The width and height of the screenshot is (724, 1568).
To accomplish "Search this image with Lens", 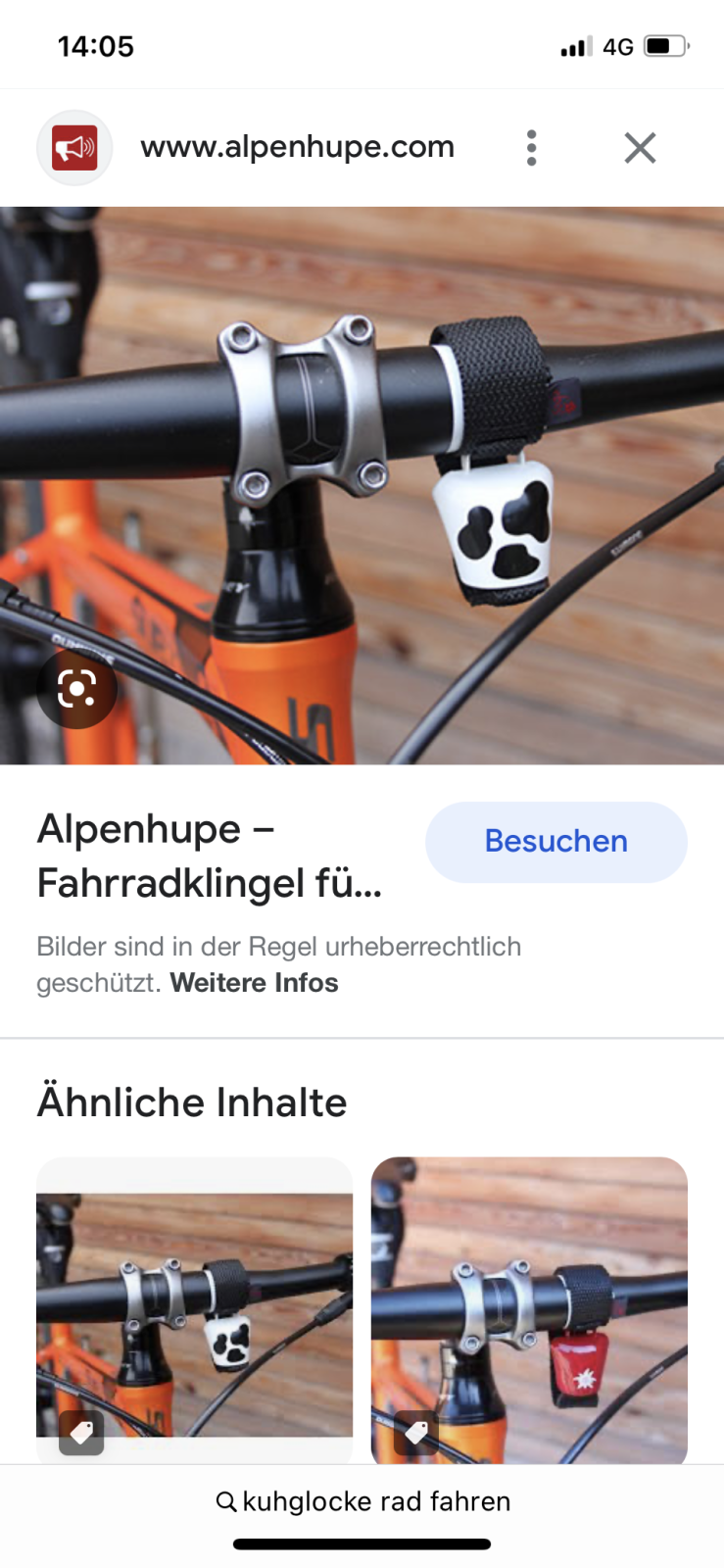I will pyautogui.click(x=76, y=688).
